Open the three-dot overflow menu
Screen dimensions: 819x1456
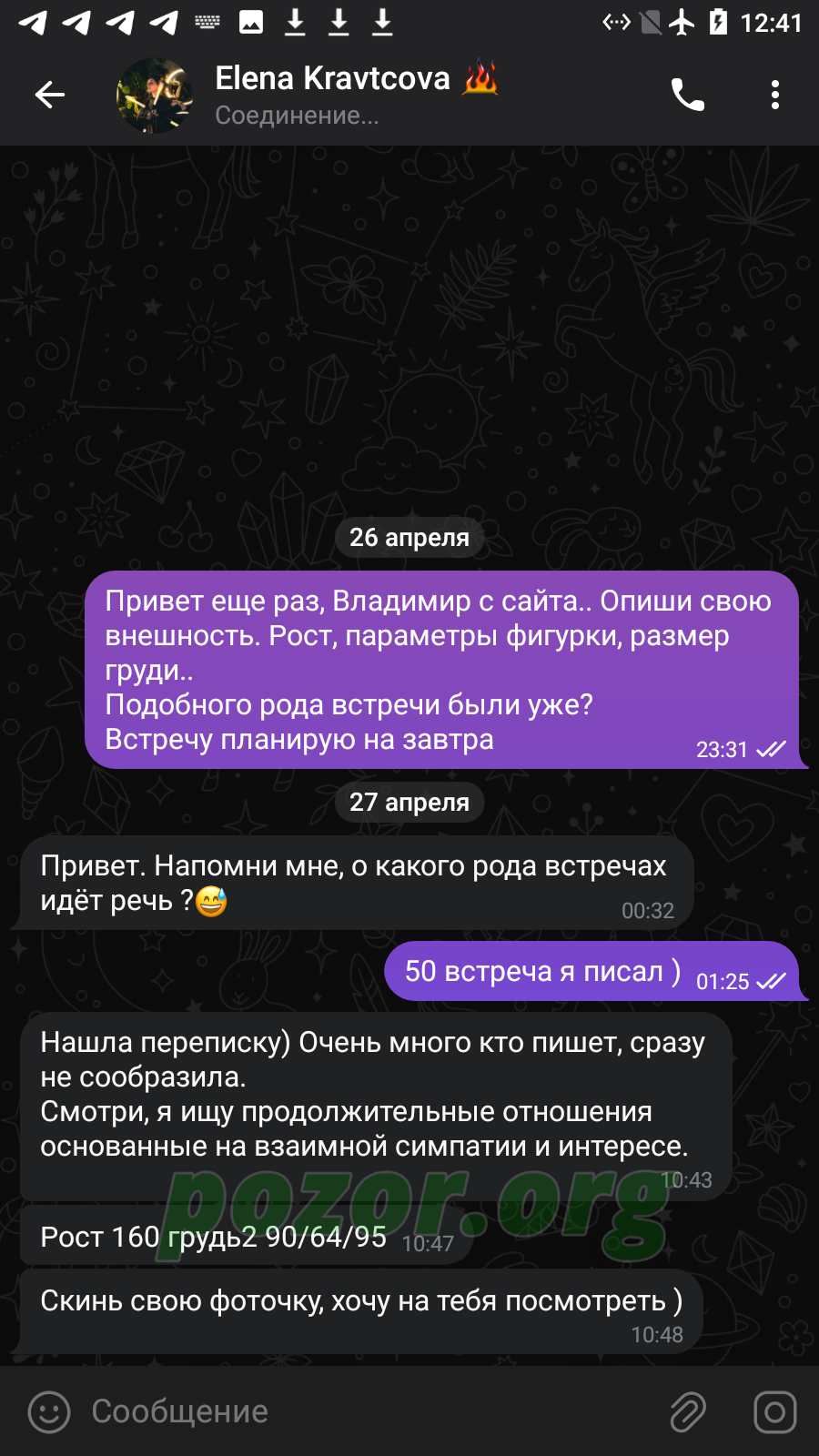(x=775, y=95)
